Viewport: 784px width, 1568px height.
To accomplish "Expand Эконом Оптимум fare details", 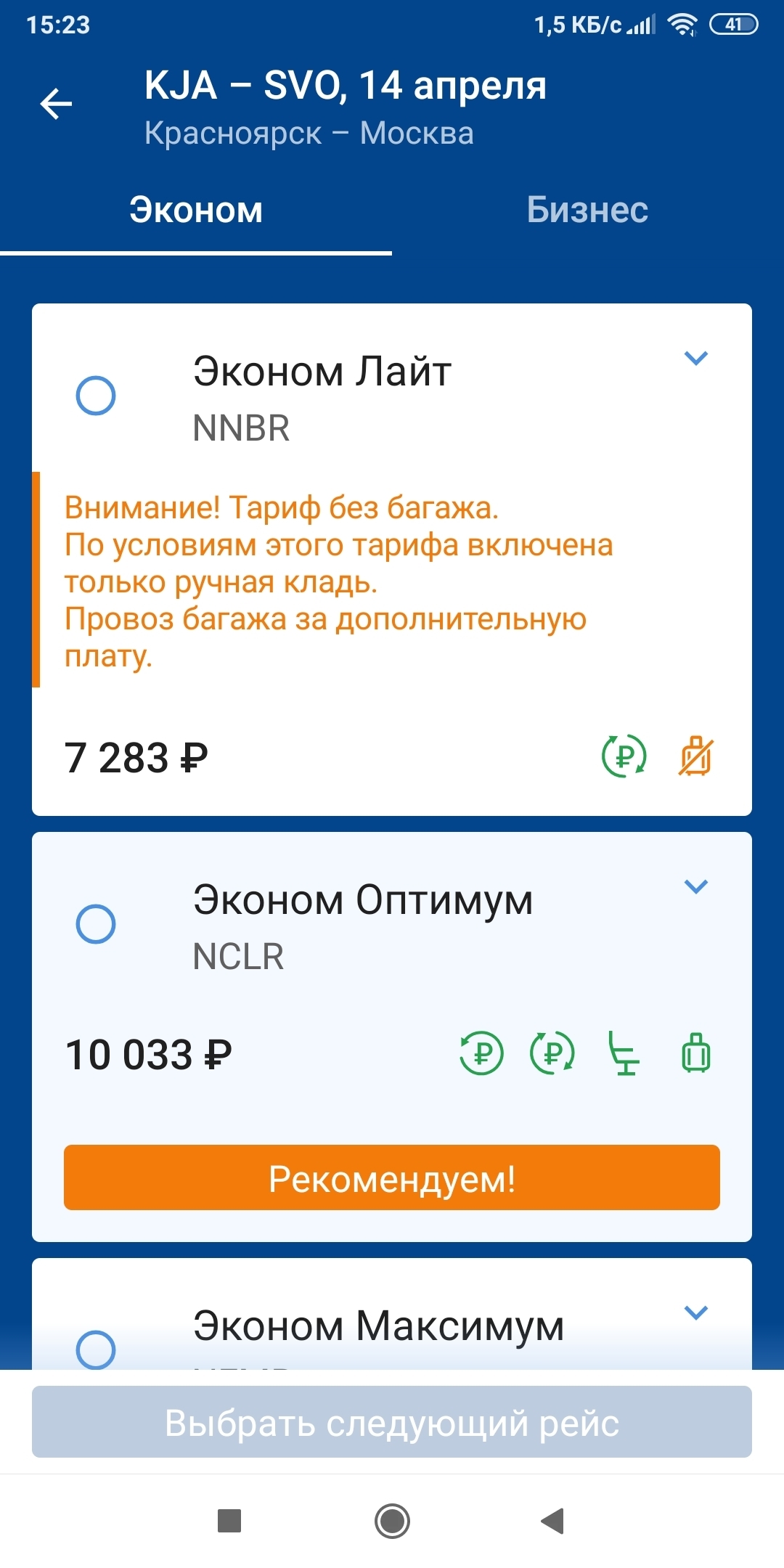I will (x=695, y=886).
